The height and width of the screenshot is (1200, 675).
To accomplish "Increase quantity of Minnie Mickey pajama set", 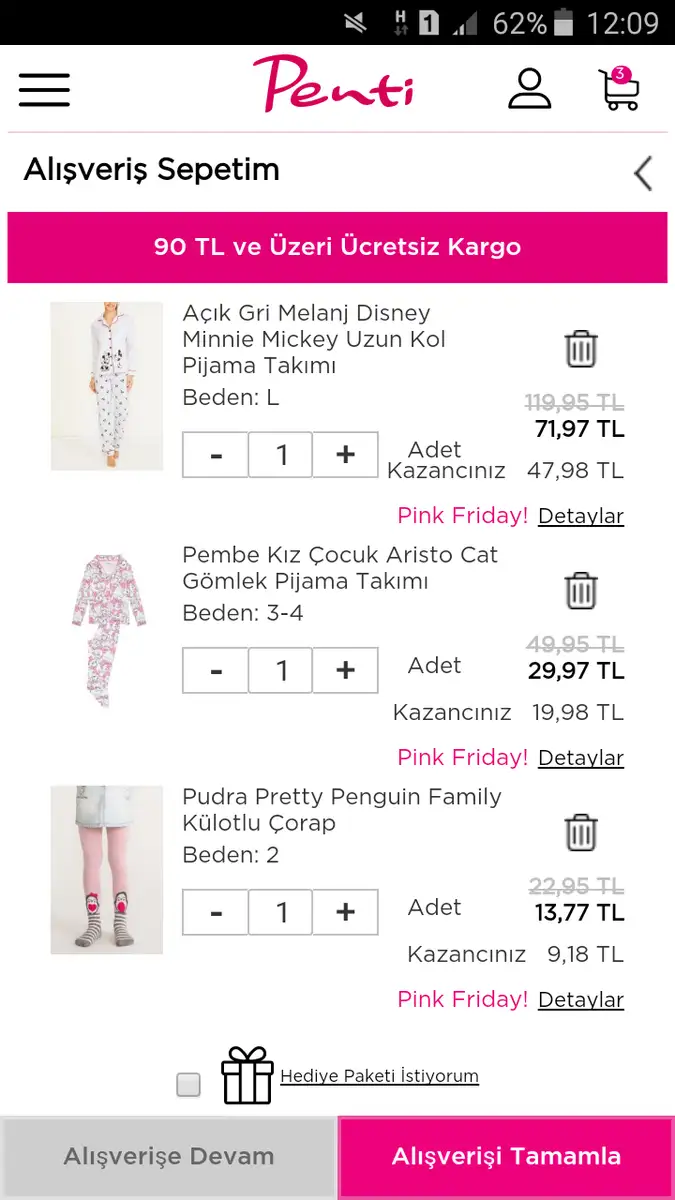I will [x=346, y=455].
